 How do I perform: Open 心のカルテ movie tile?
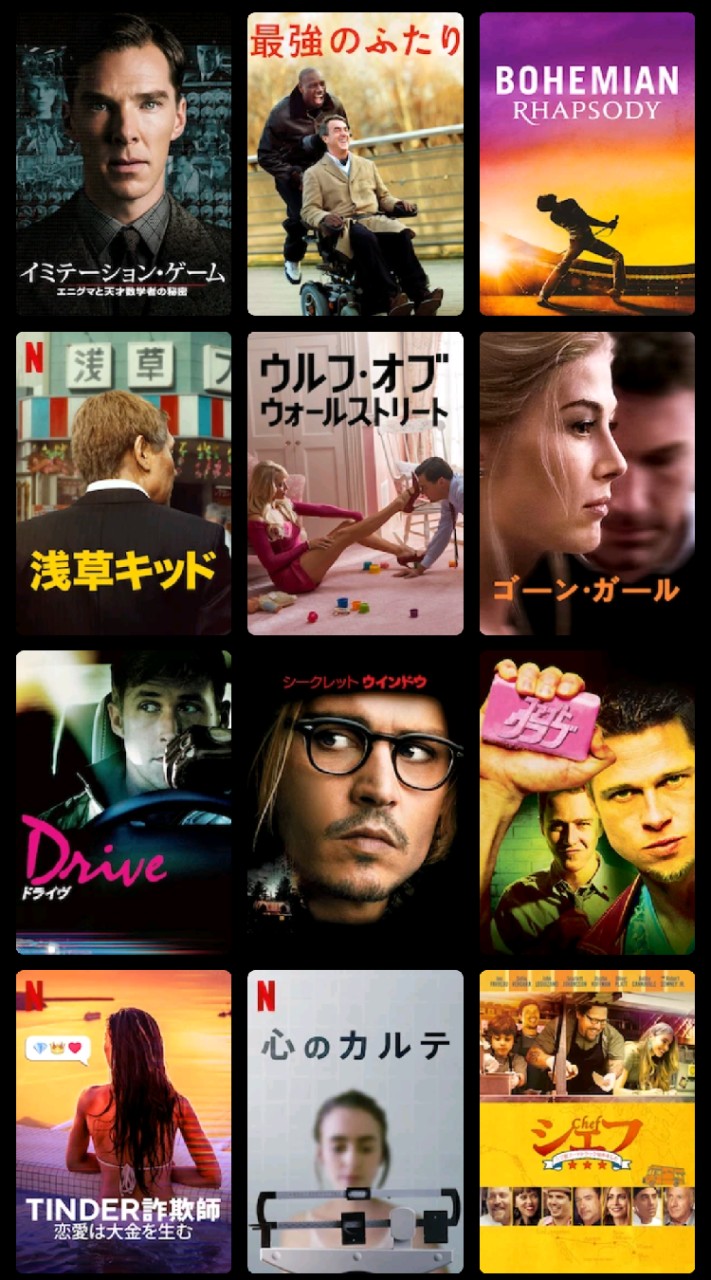coord(355,1121)
